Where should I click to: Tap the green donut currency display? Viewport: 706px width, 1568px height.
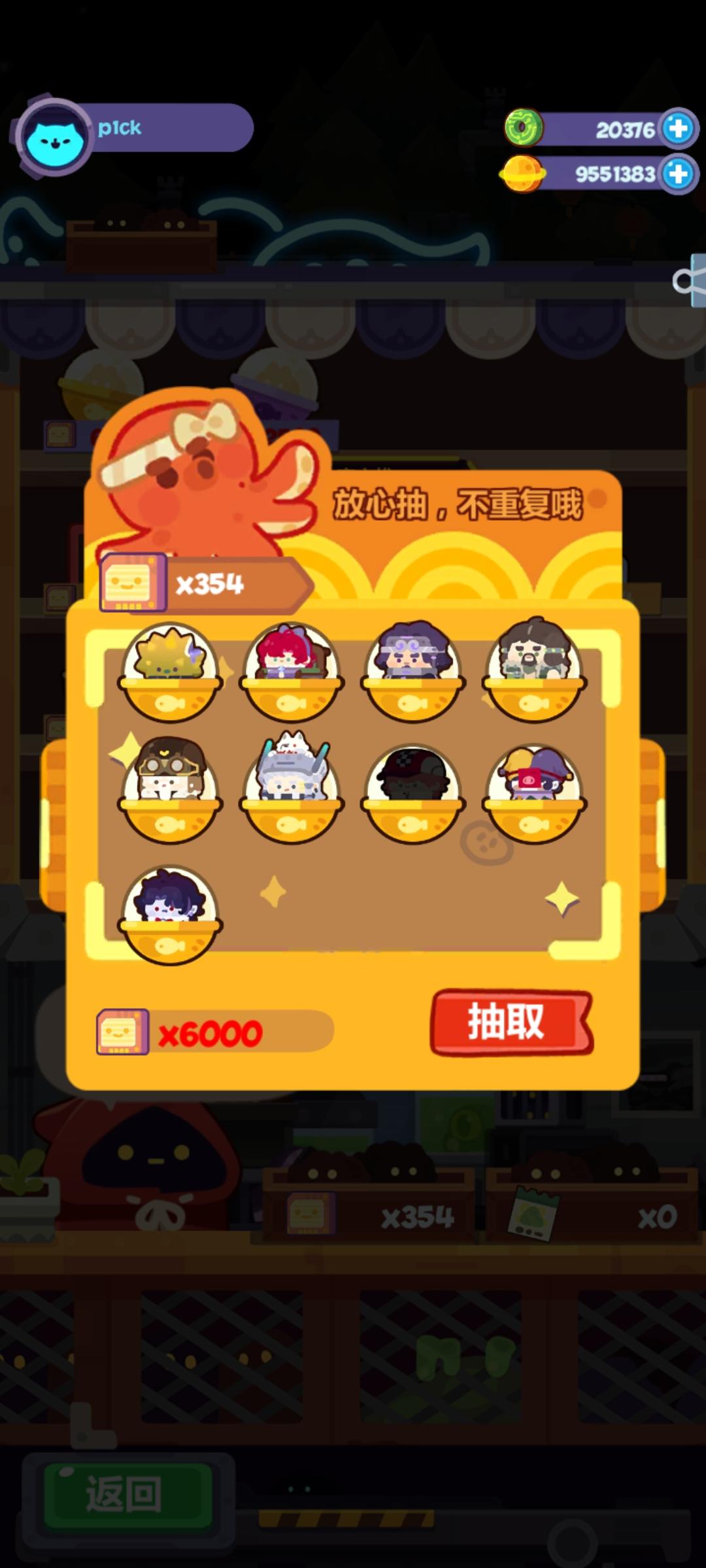(523, 128)
